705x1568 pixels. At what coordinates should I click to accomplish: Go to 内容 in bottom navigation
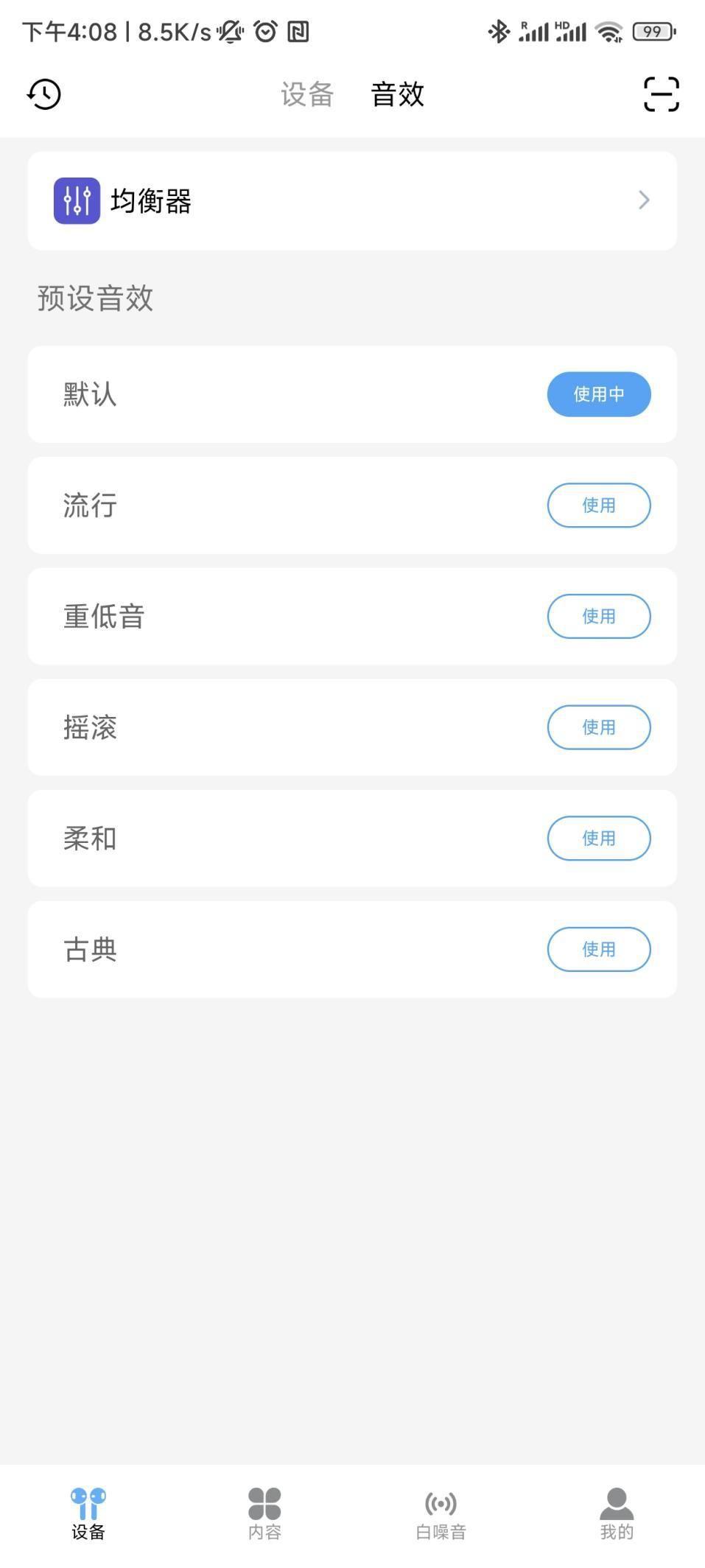(264, 1514)
